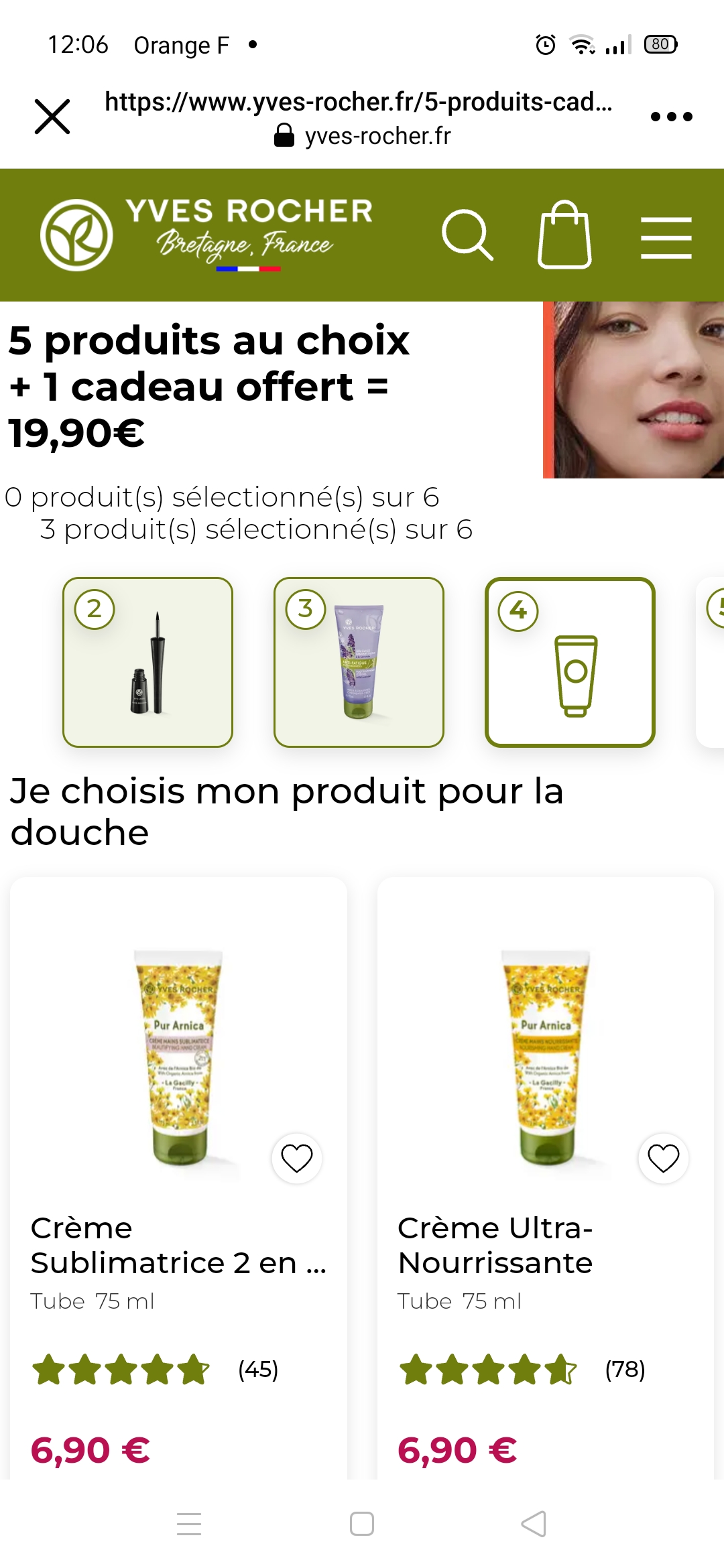The height and width of the screenshot is (1568, 724).
Task: Go to Yves Rocher home via logo
Action: pyautogui.click(x=204, y=235)
